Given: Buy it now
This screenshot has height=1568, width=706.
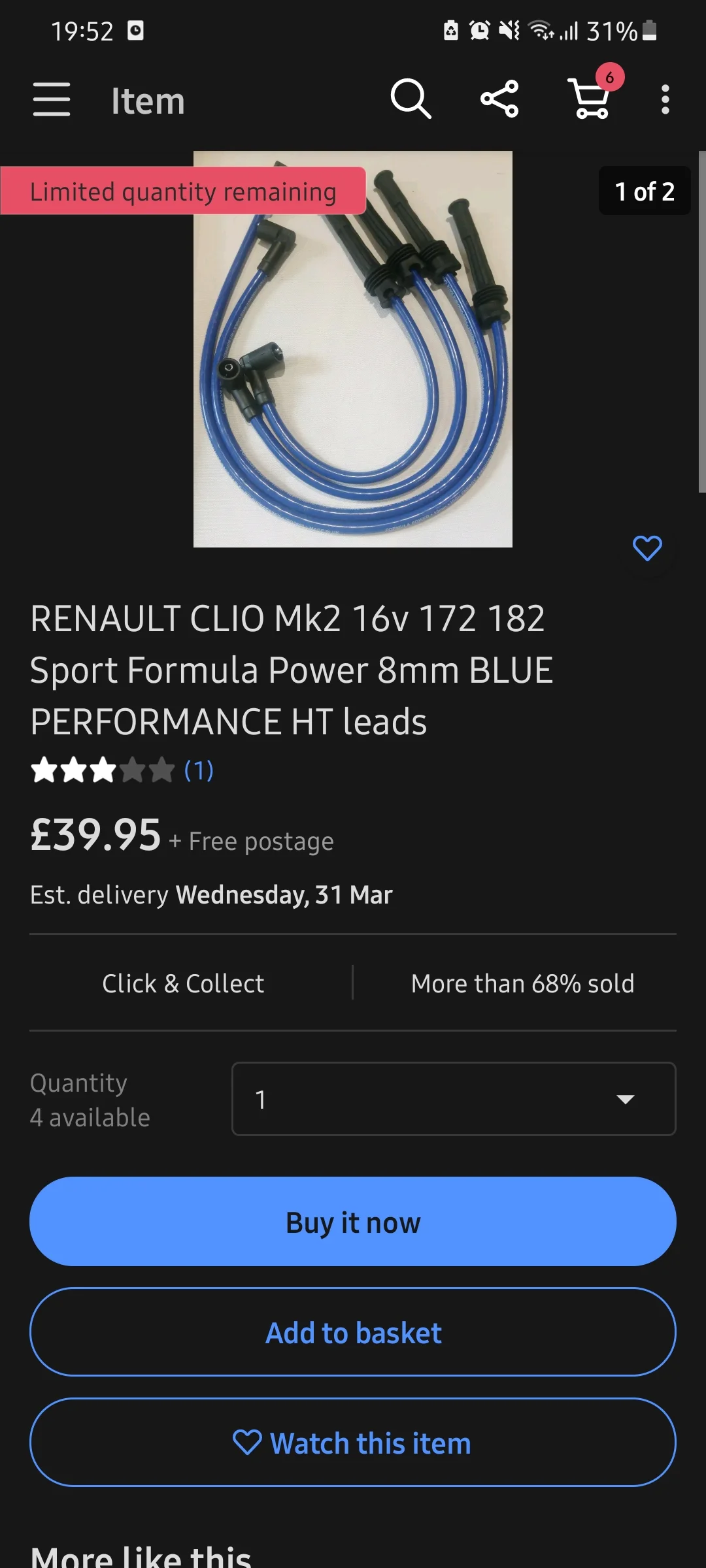Looking at the screenshot, I should coord(353,1222).
